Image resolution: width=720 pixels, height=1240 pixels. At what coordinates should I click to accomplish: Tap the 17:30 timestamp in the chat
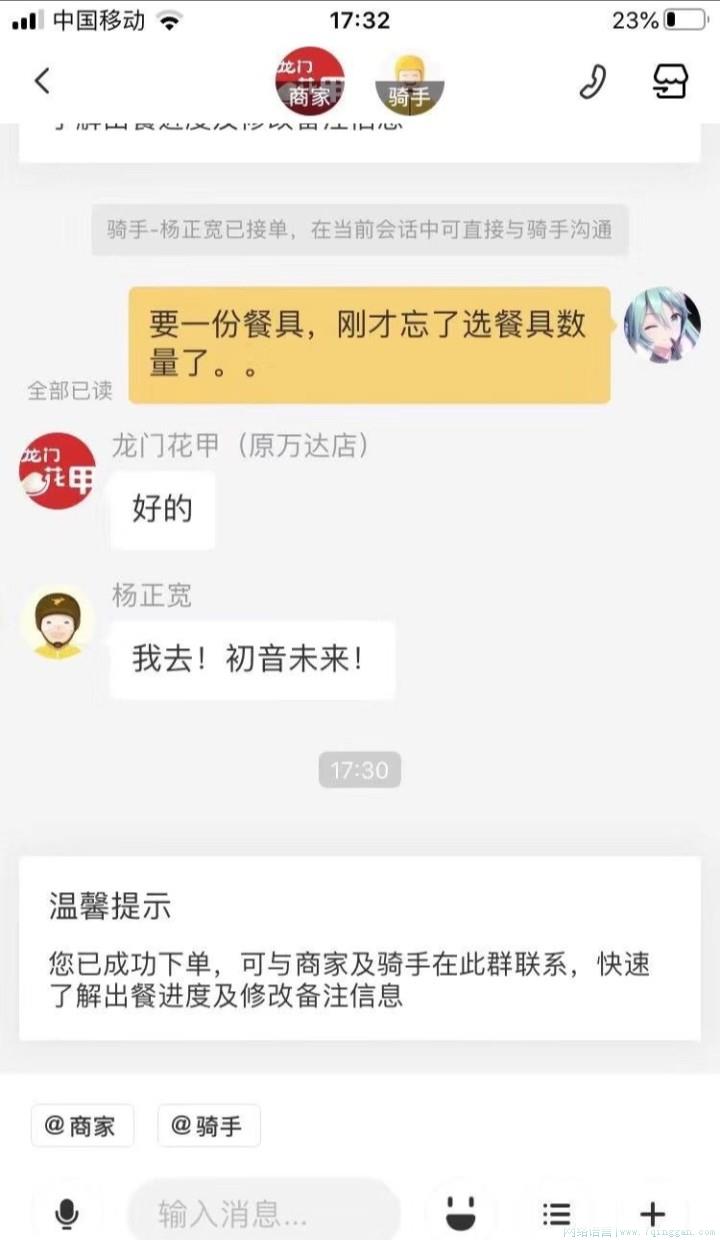[x=360, y=770]
